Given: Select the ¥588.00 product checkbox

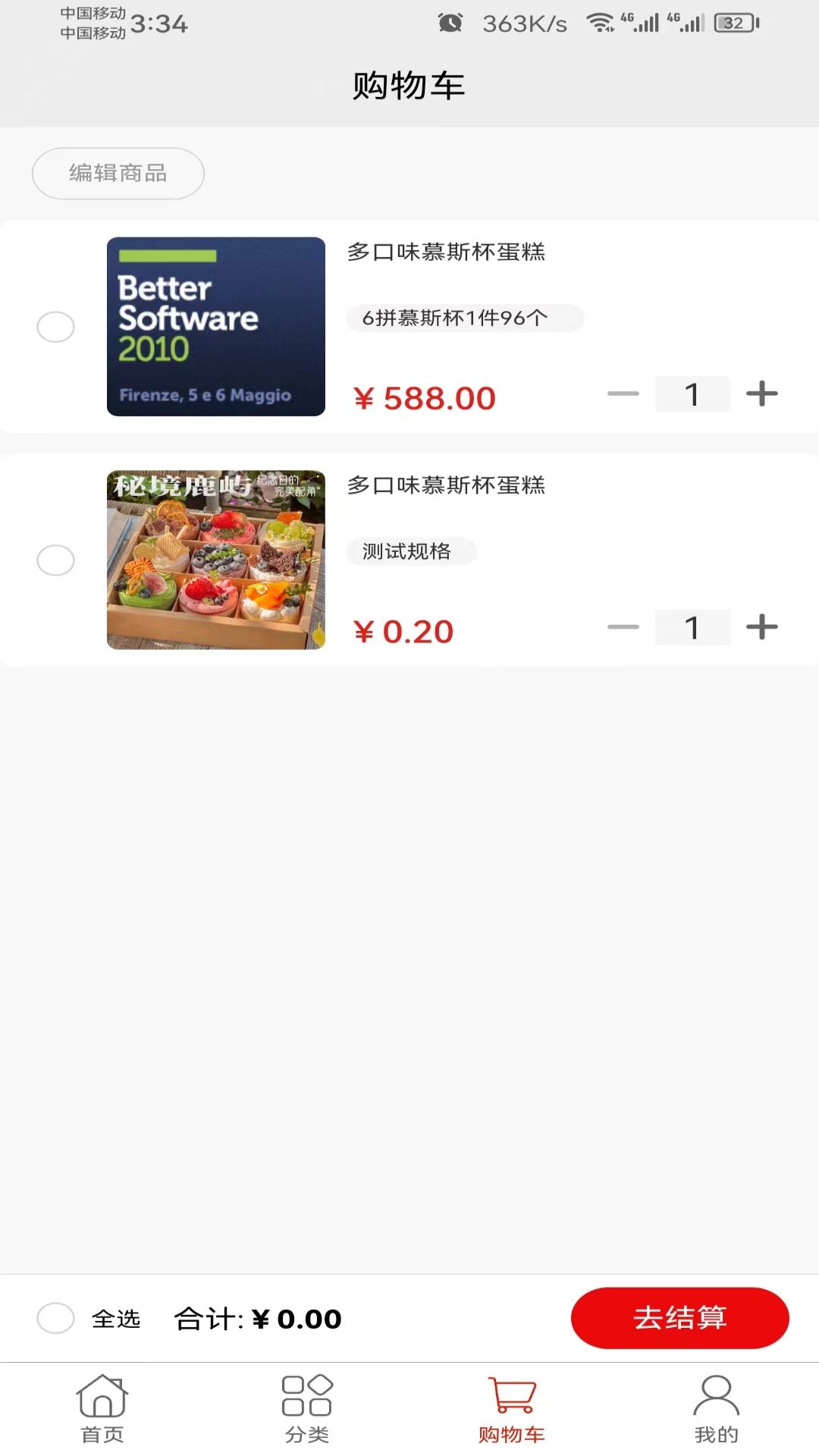Looking at the screenshot, I should 56,328.
